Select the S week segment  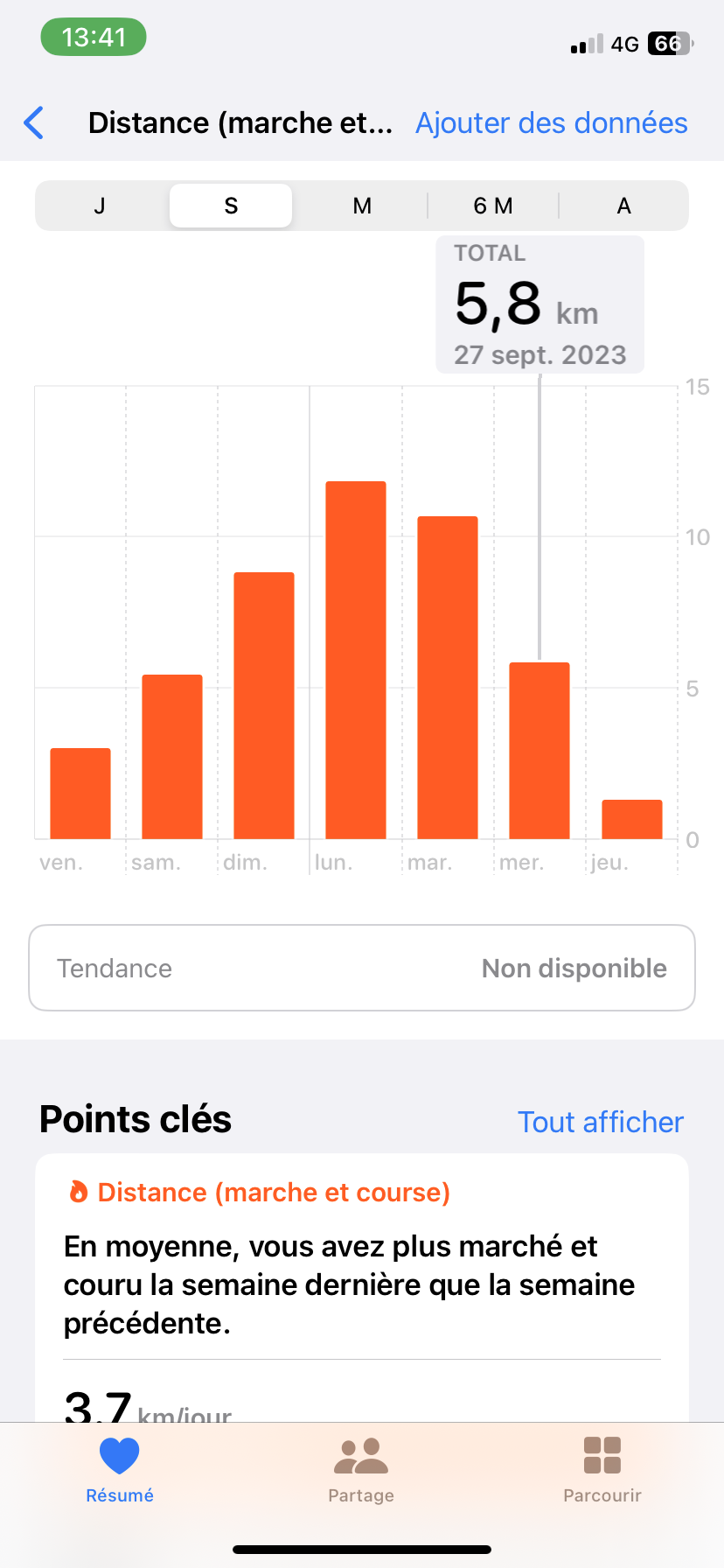[231, 206]
